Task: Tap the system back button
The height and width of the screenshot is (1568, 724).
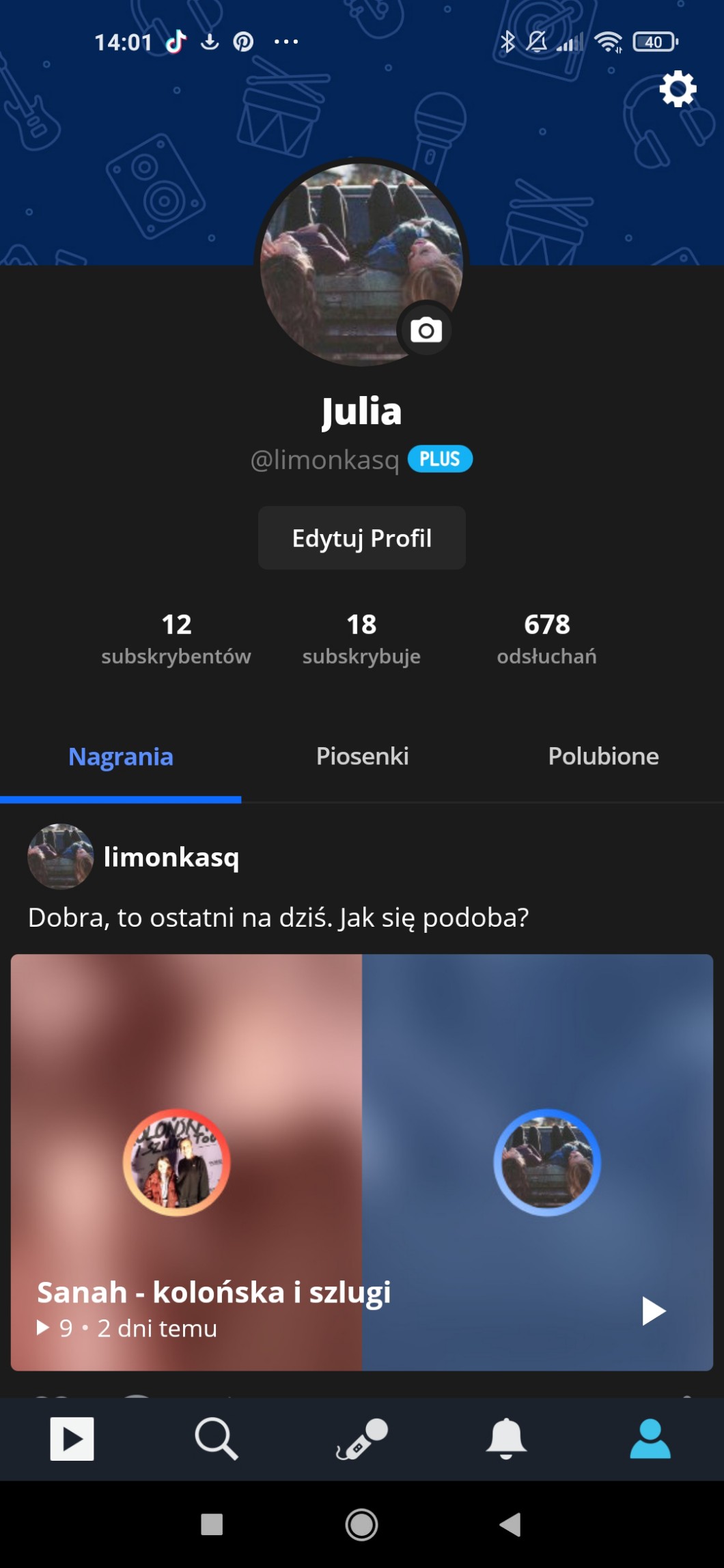Action: [510, 1524]
